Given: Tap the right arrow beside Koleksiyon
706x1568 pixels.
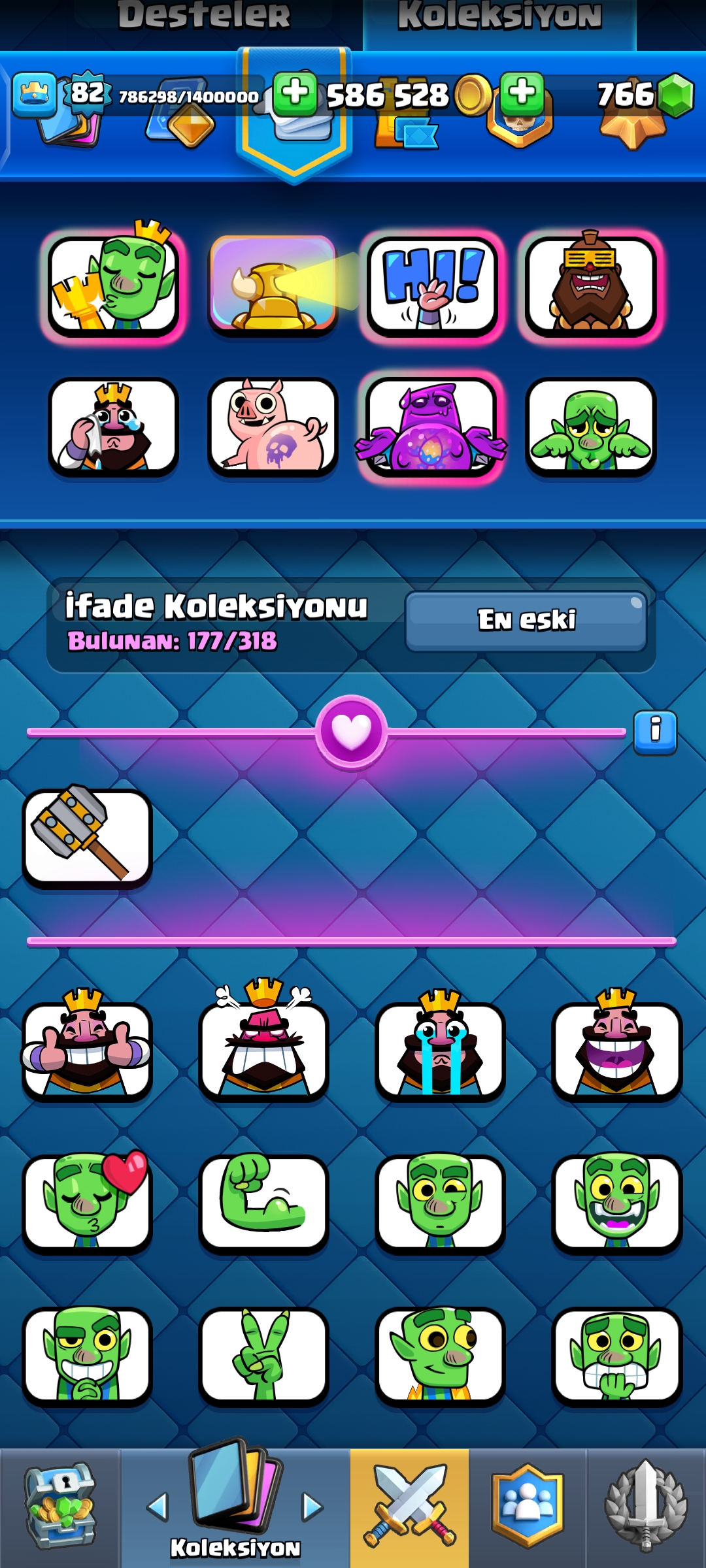Looking at the screenshot, I should point(312,1507).
